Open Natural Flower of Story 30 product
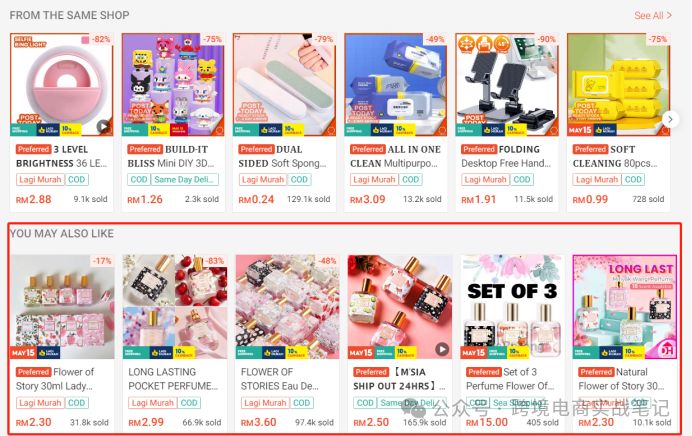 click(622, 308)
